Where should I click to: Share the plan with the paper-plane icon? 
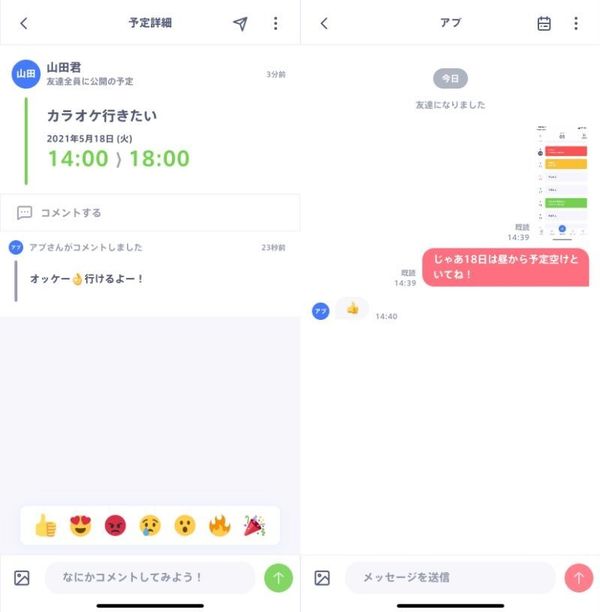coord(240,24)
